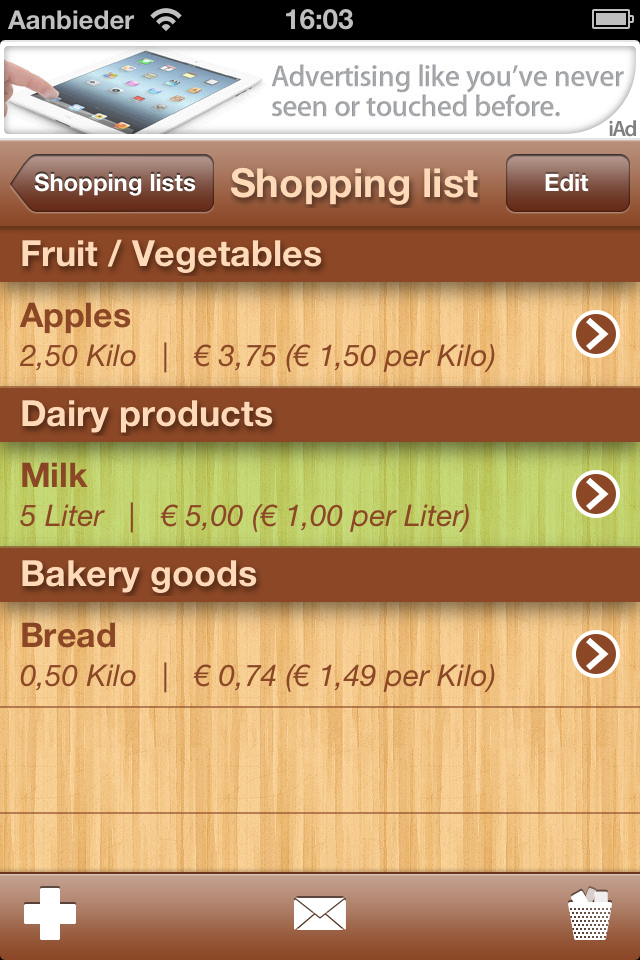The width and height of the screenshot is (640, 960).
Task: Tap the Edit button
Action: (566, 184)
